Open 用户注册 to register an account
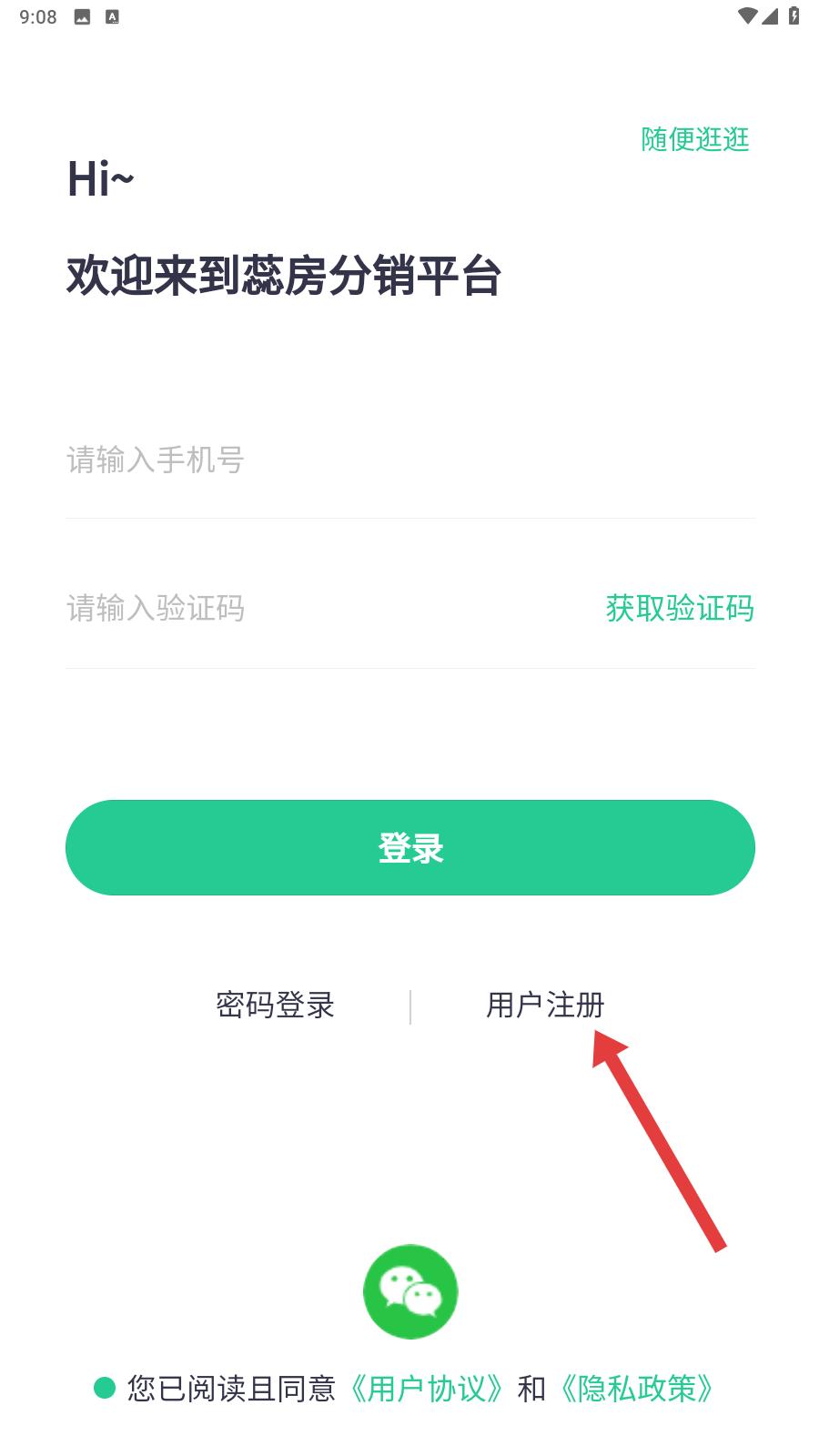The image size is (819, 1456). (x=545, y=1006)
